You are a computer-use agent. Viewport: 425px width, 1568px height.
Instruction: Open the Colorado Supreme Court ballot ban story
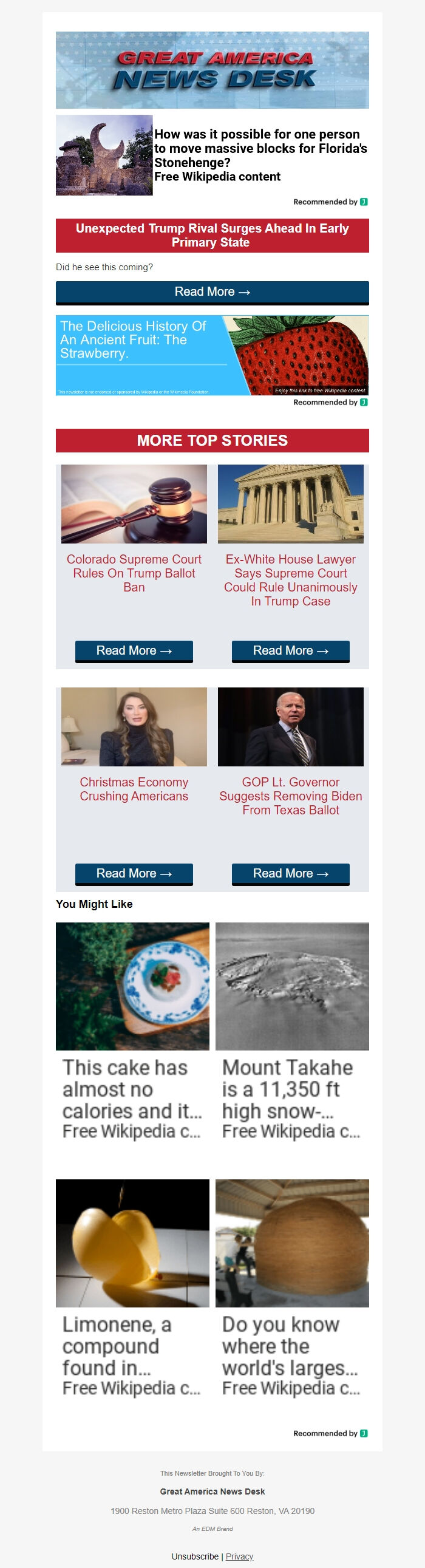click(134, 573)
